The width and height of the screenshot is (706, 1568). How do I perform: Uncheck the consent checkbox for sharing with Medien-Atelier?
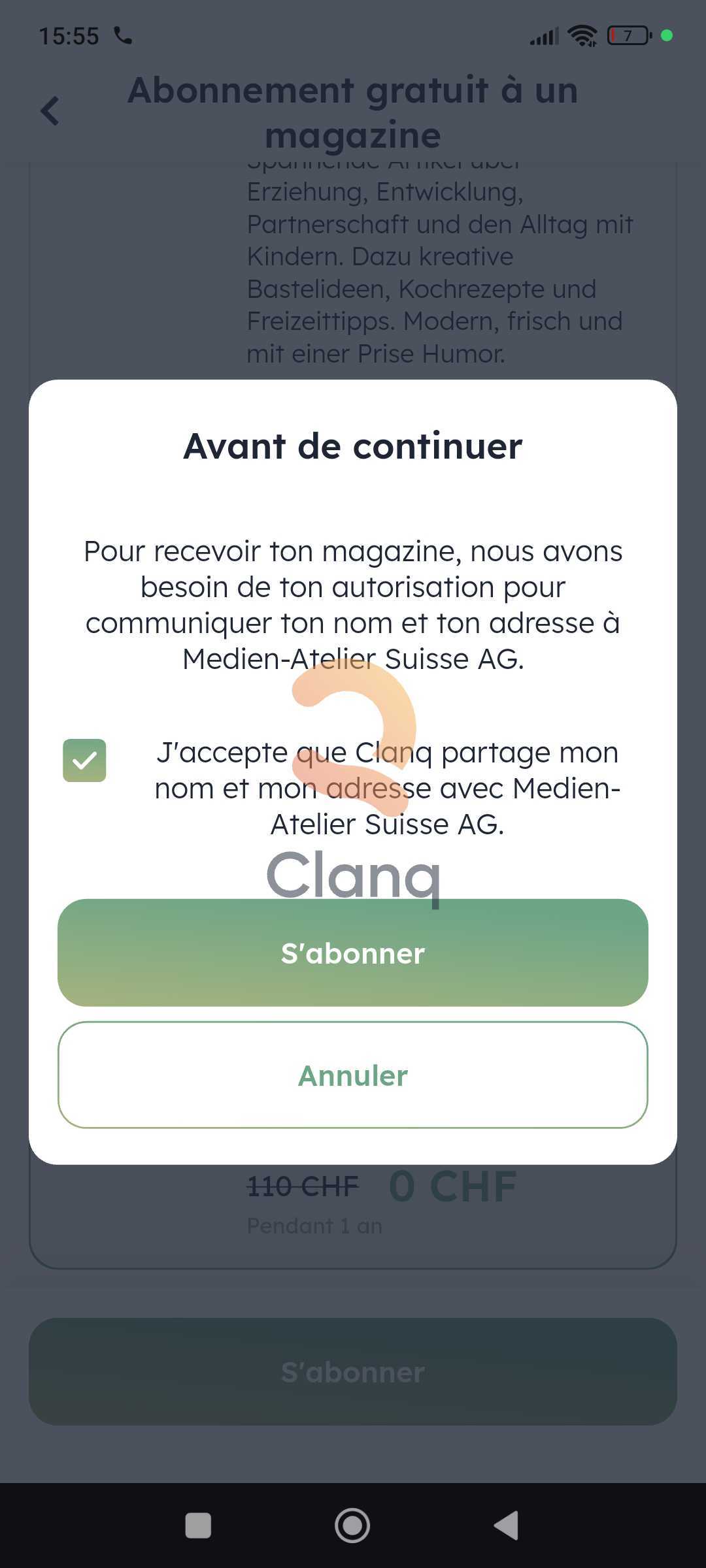[x=84, y=760]
